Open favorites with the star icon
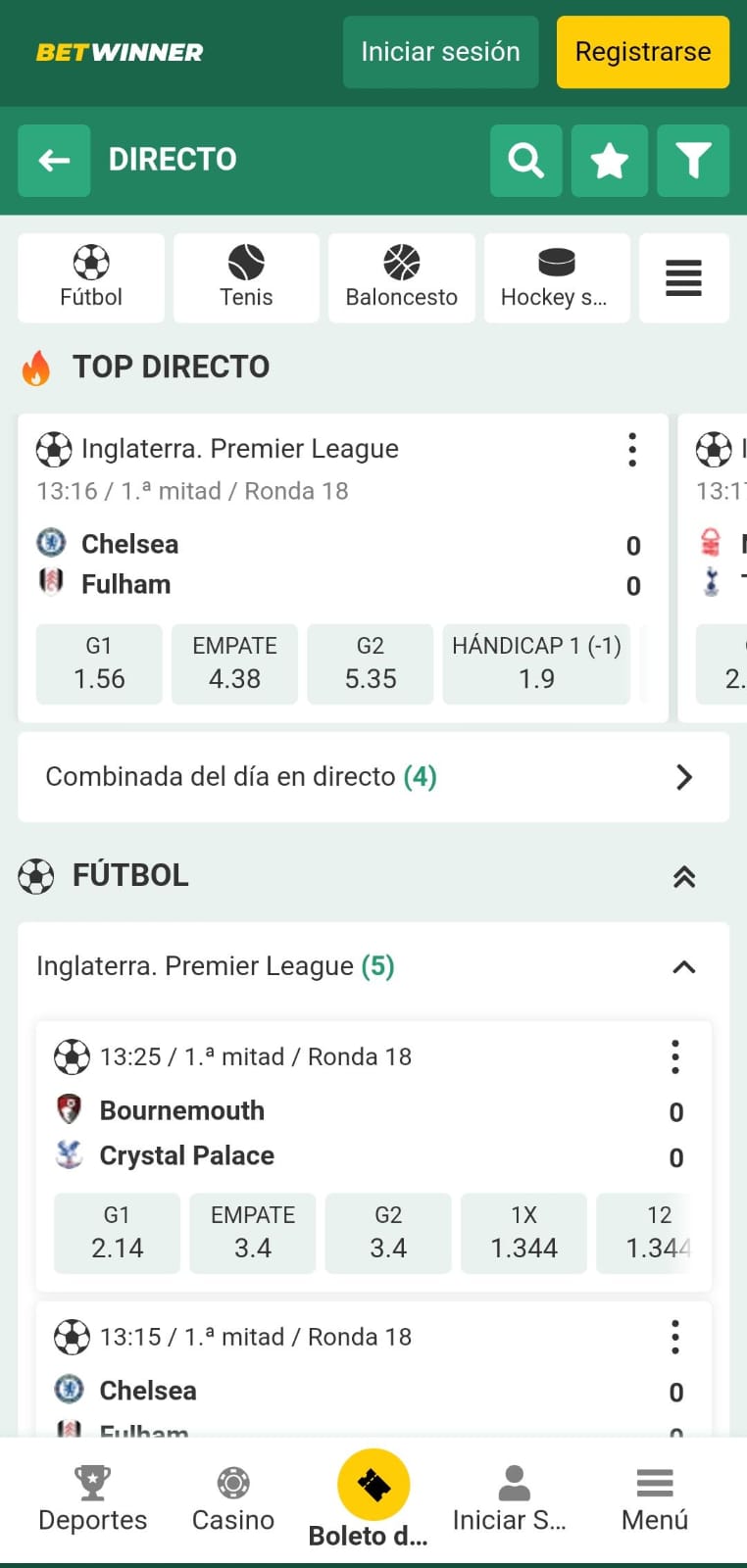The width and height of the screenshot is (747, 1568). tap(609, 160)
